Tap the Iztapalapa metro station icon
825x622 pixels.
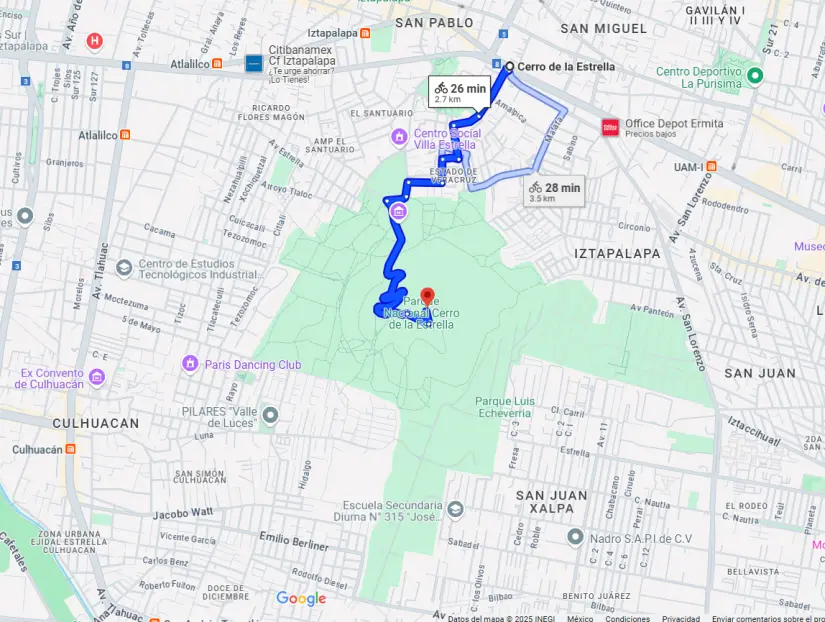pyautogui.click(x=367, y=33)
